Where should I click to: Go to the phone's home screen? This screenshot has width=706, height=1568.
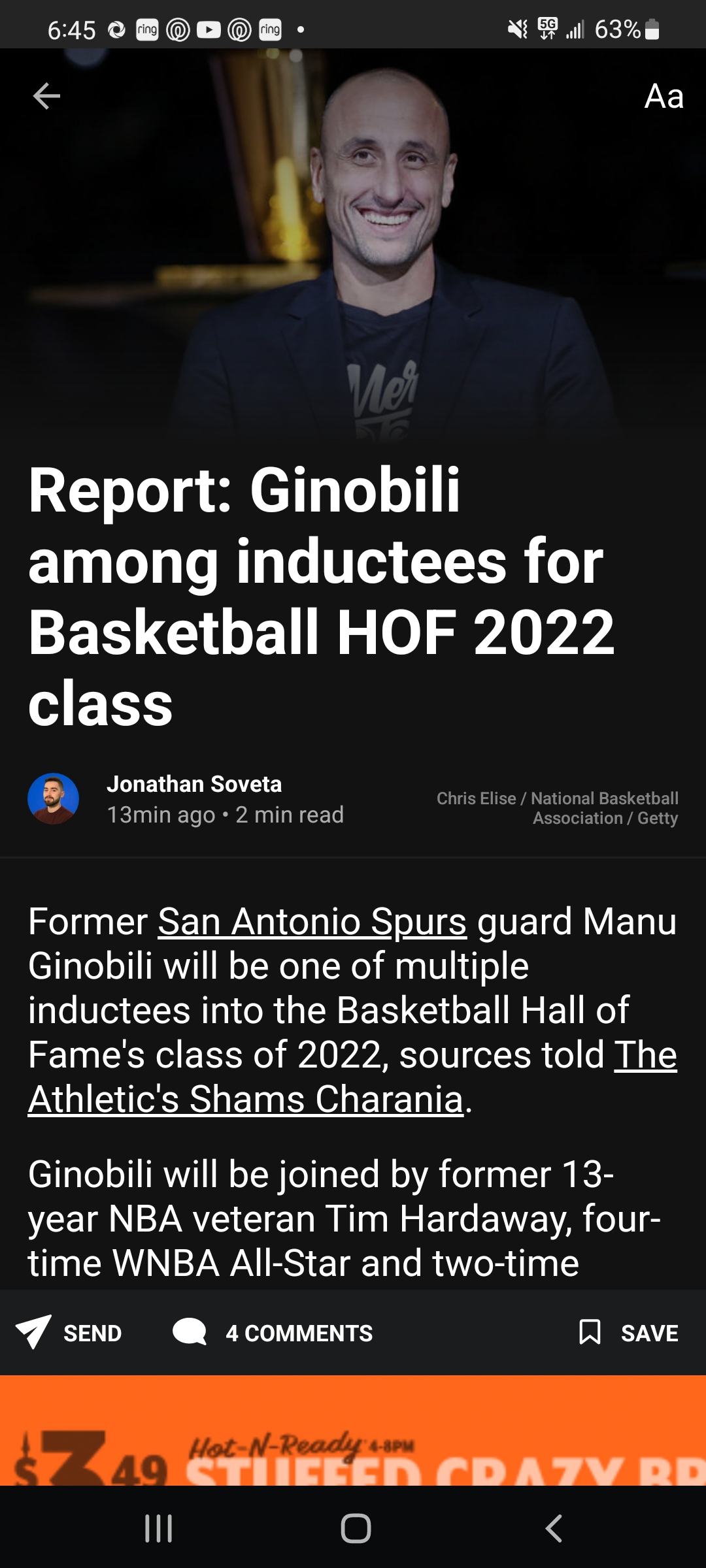(356, 1529)
